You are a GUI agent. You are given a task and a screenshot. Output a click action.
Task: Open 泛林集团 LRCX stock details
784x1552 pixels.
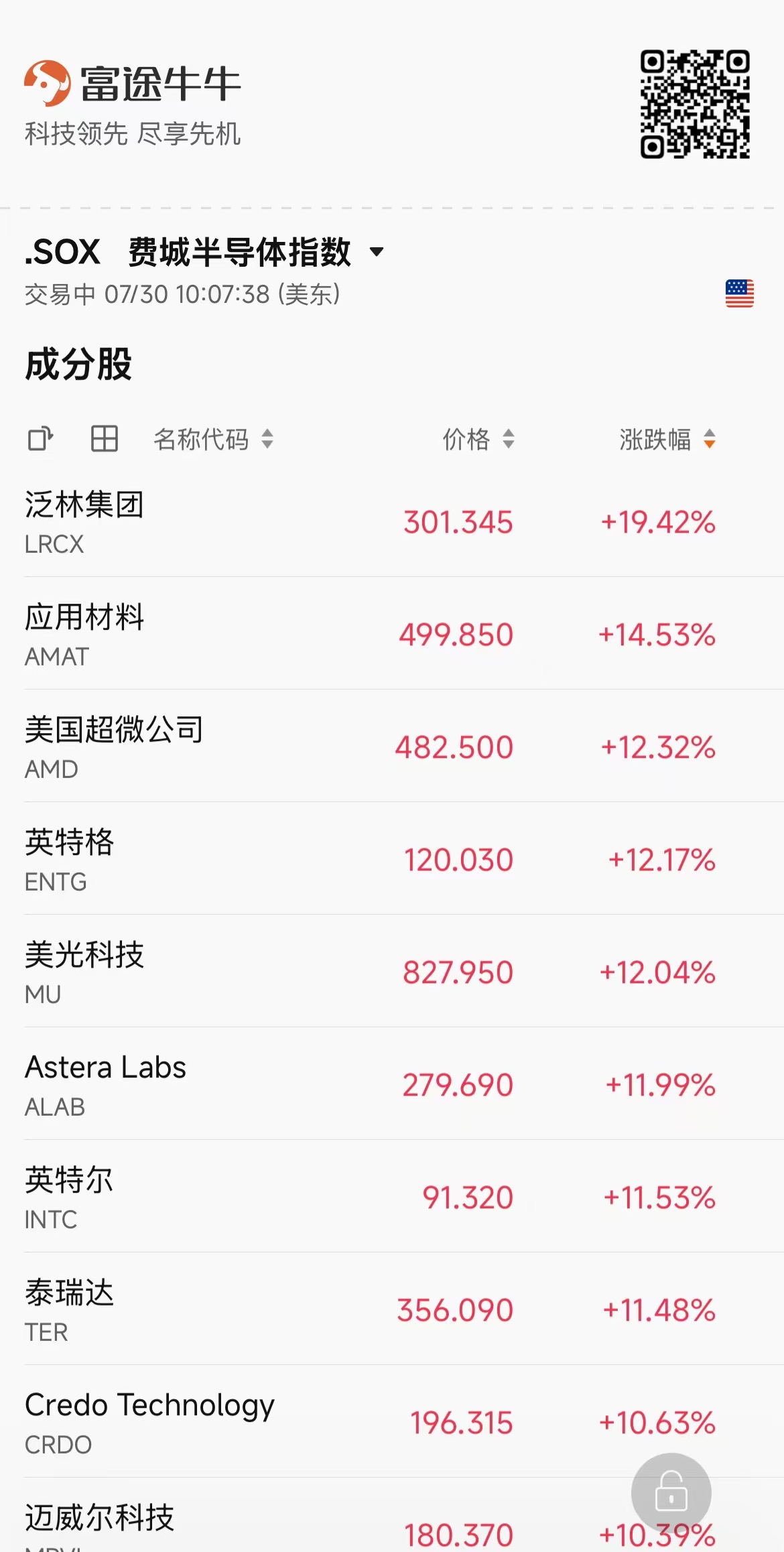[392, 521]
